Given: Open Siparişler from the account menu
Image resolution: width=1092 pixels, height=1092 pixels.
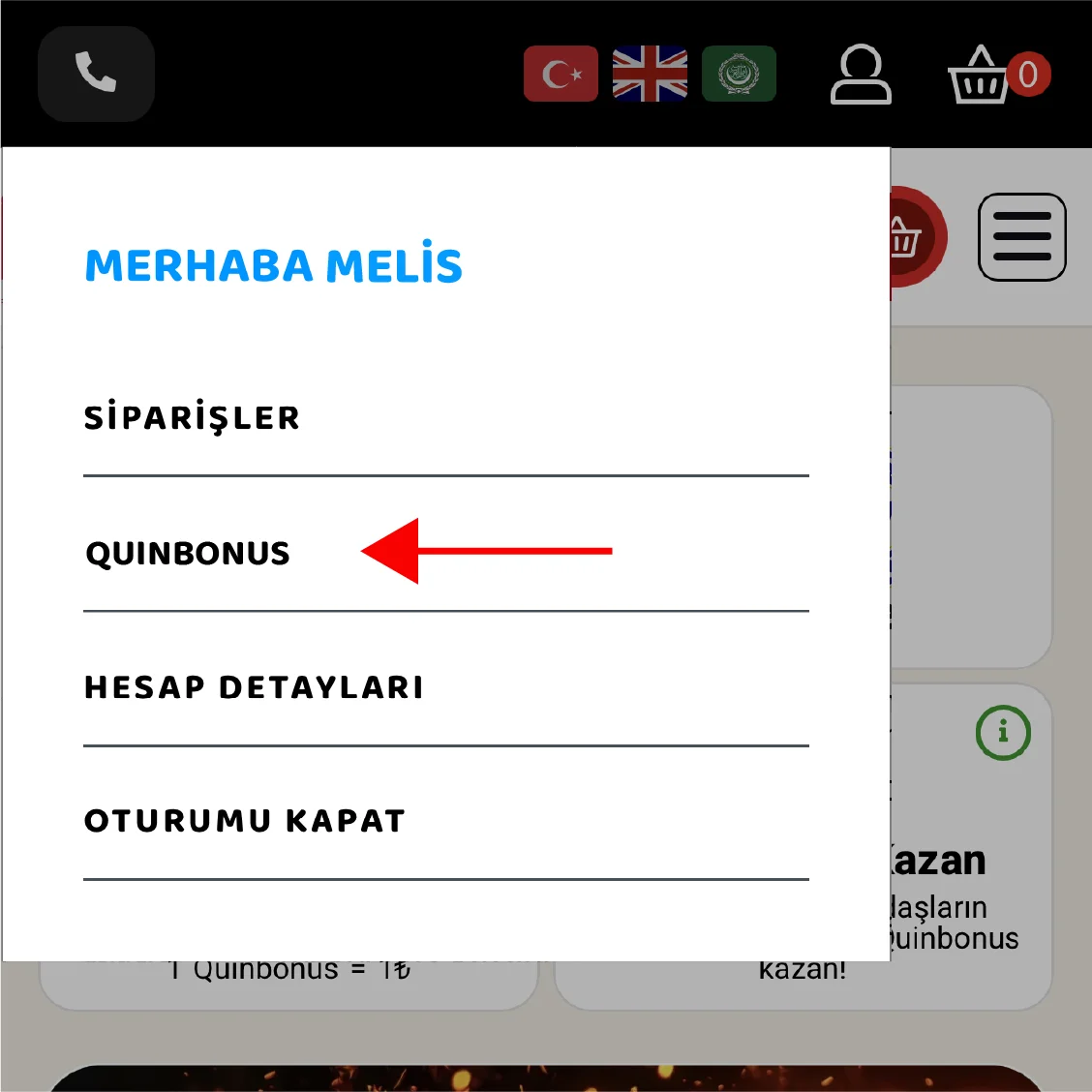Looking at the screenshot, I should pyautogui.click(x=192, y=418).
